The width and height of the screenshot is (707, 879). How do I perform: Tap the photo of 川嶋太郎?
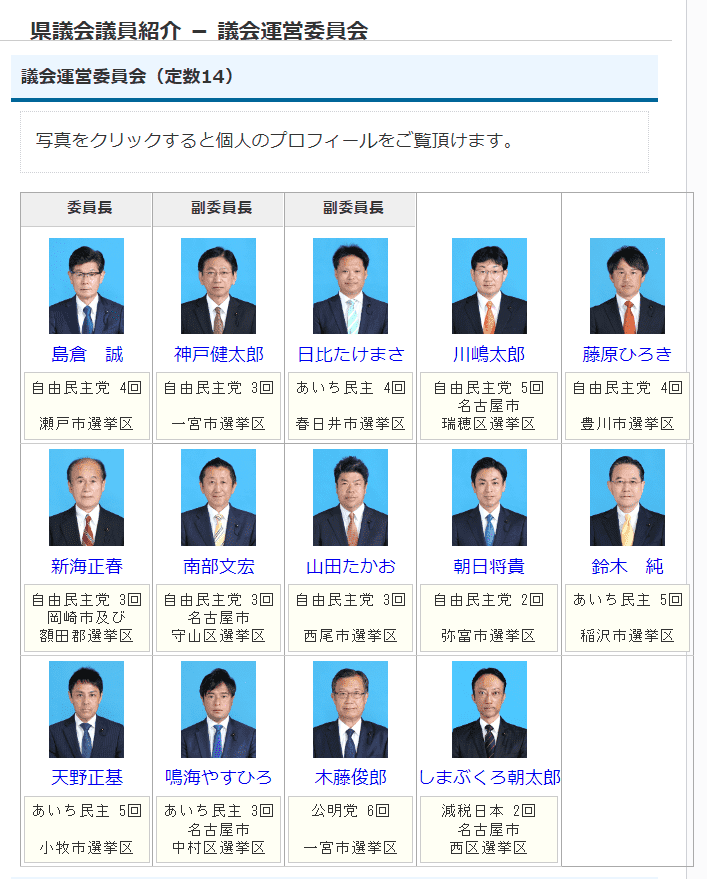click(x=489, y=286)
